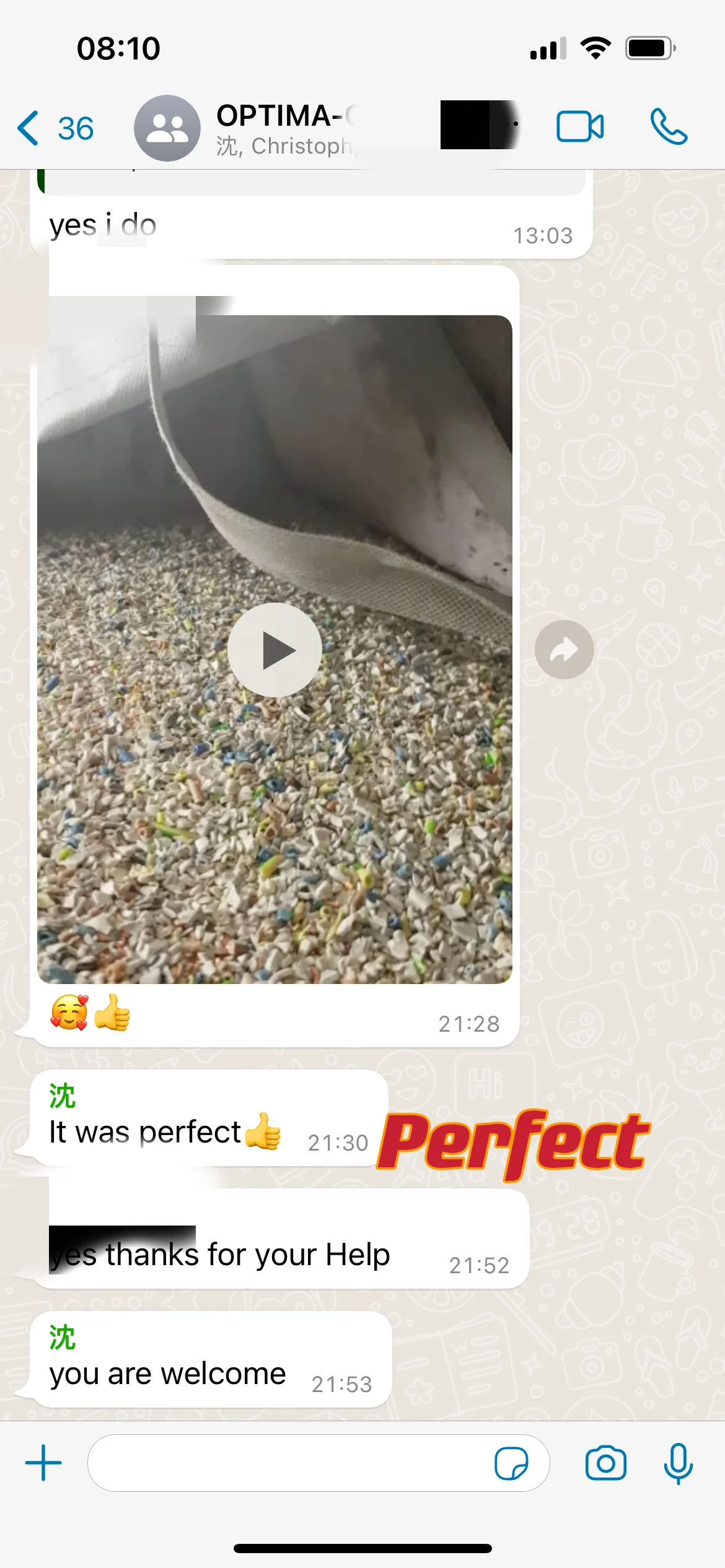Tap the back chevron to leave the chat
The width and height of the screenshot is (725, 1568).
click(x=27, y=127)
